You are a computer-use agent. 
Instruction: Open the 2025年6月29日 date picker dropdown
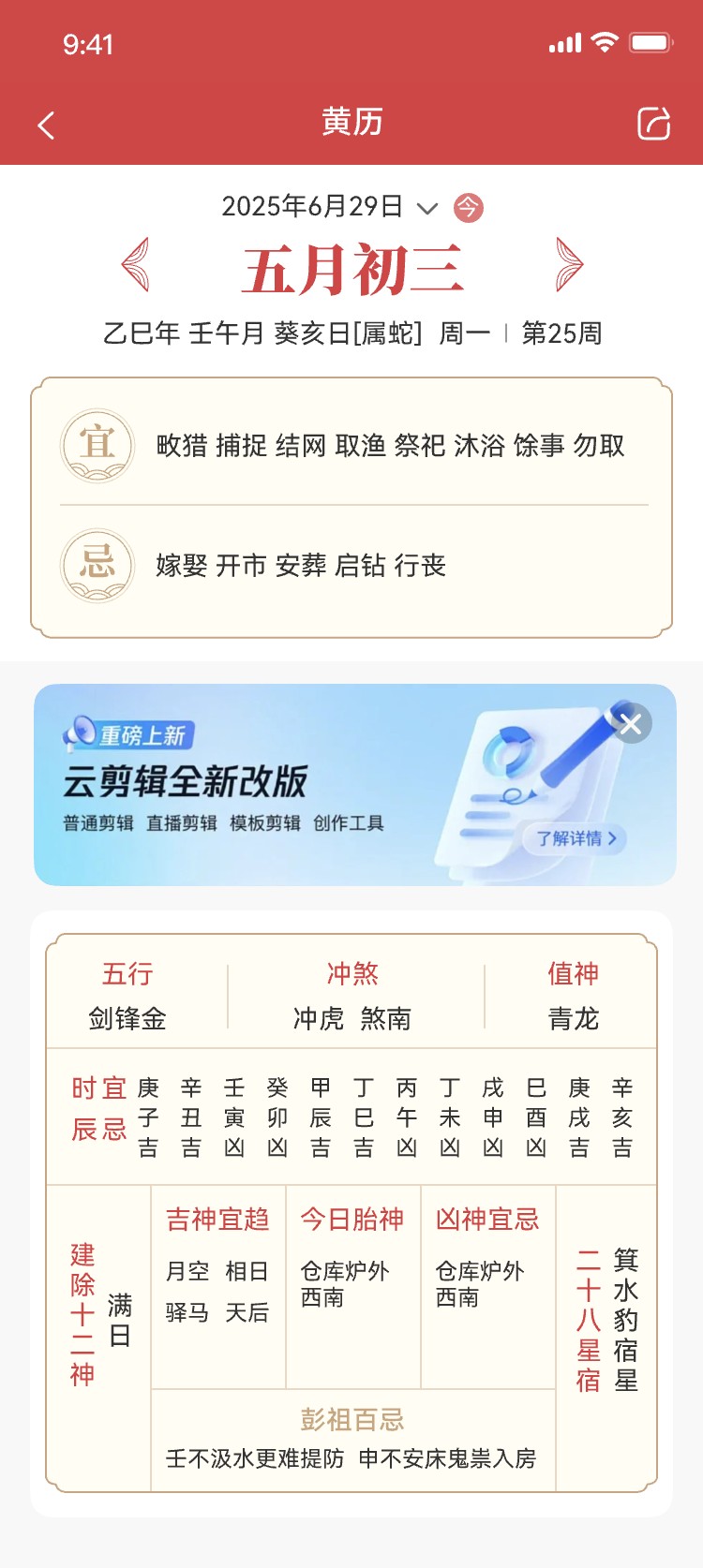(426, 208)
